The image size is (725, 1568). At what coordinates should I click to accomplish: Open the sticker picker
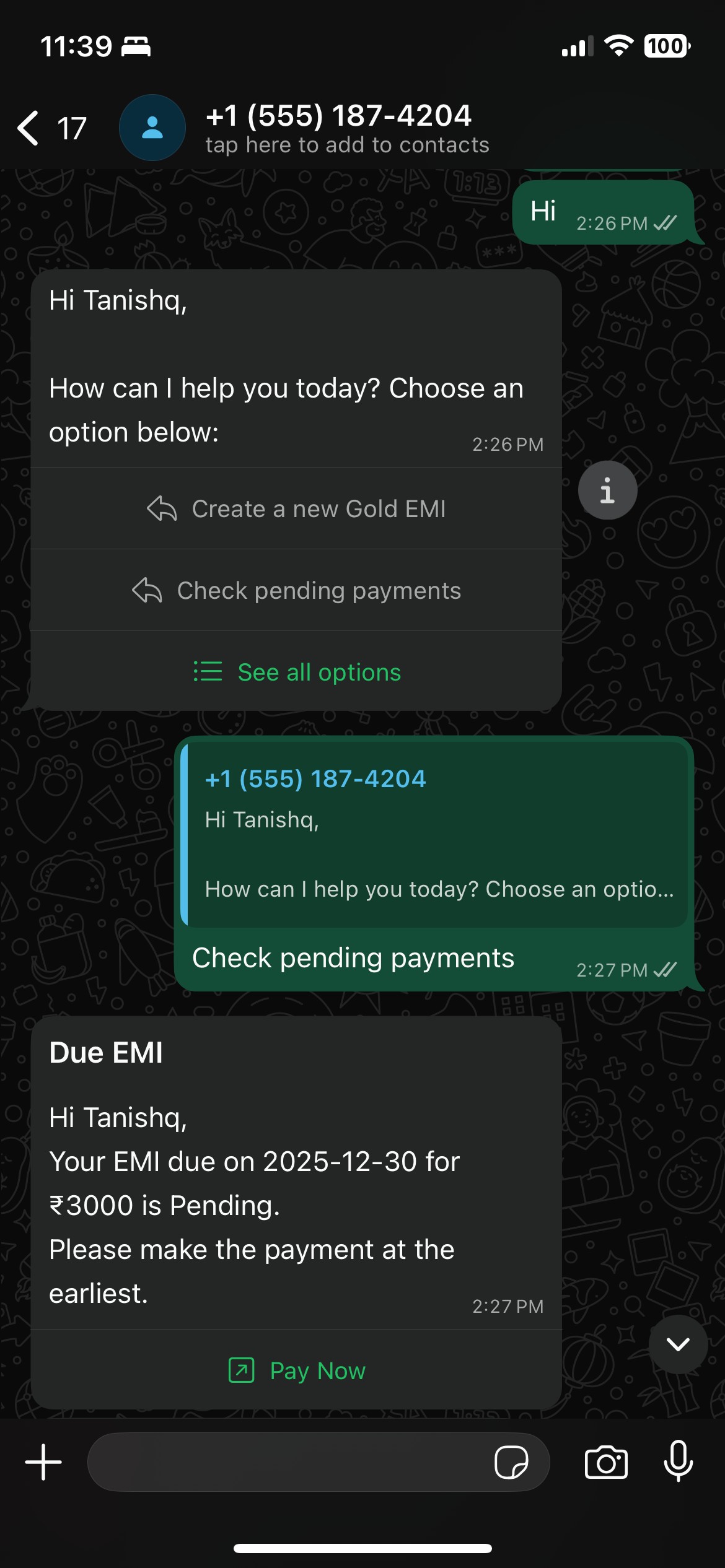511,1462
